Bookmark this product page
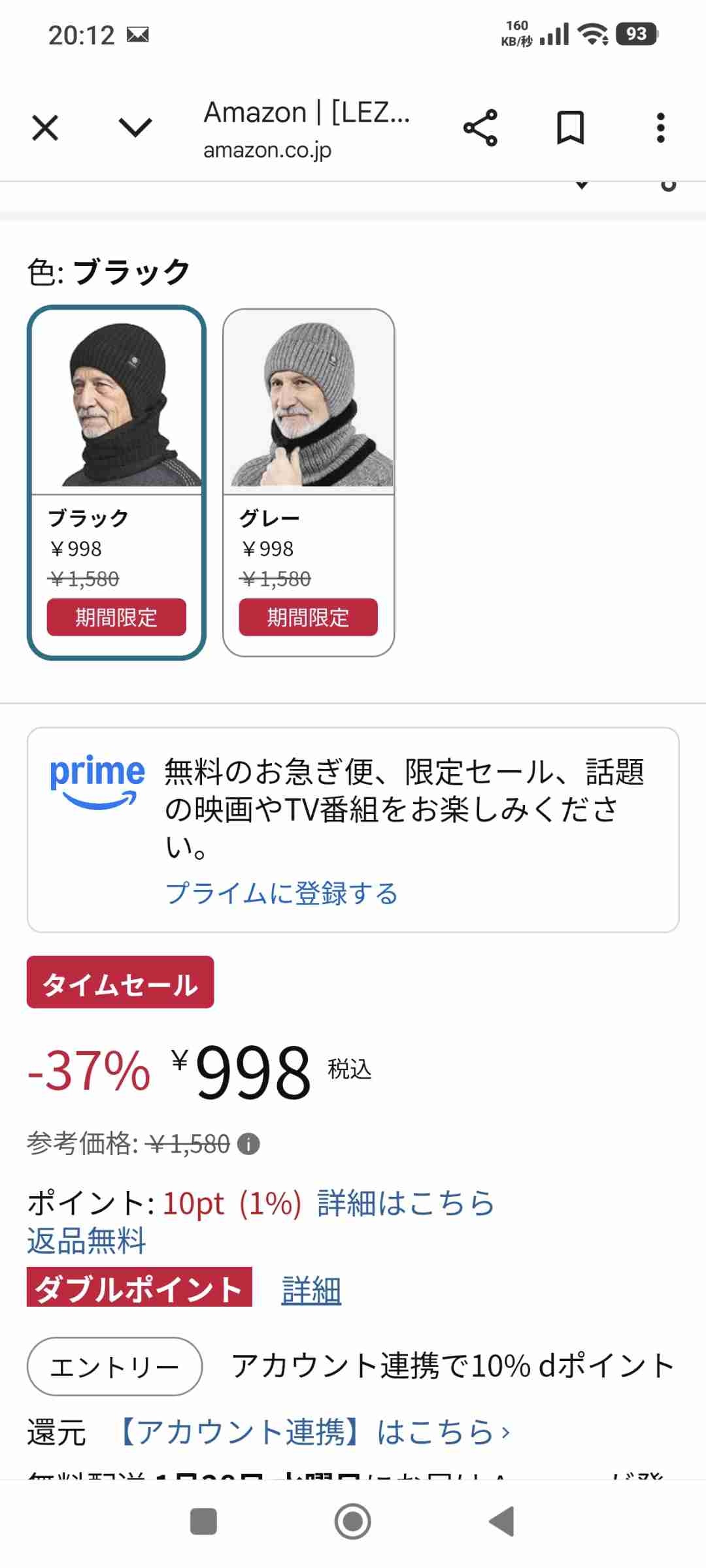The width and height of the screenshot is (706, 1568). 570,127
